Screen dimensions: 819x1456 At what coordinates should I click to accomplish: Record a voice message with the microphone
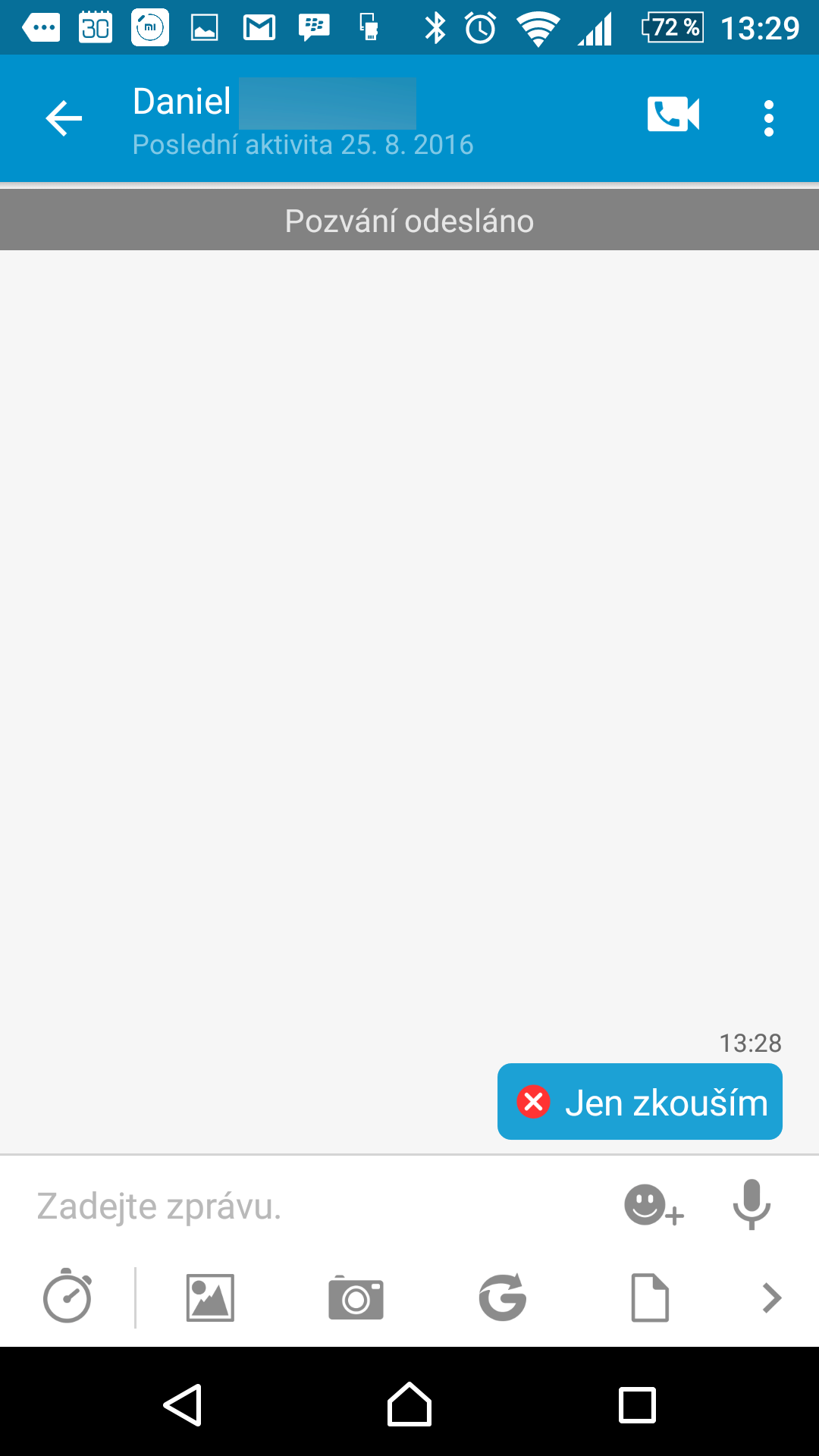pos(752,1204)
